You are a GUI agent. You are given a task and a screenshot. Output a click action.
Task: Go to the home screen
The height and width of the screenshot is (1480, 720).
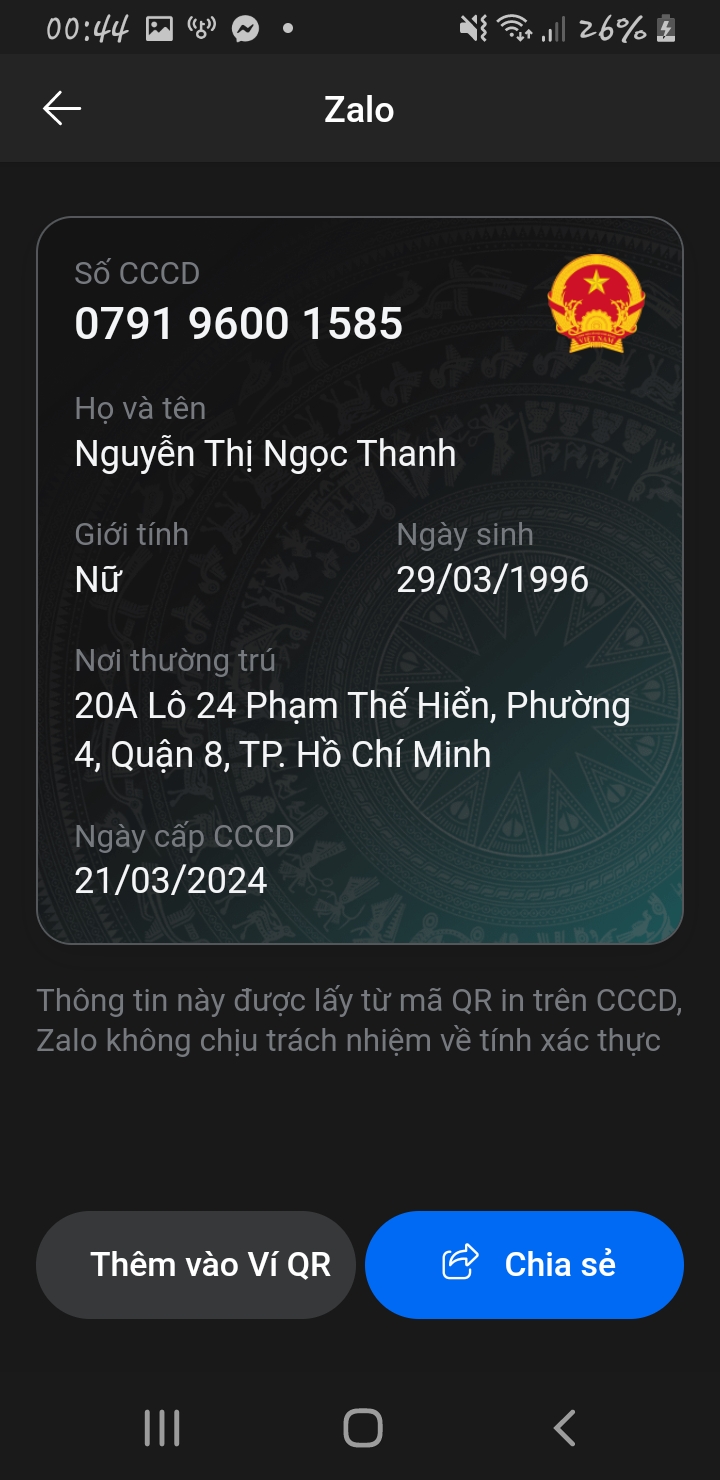point(363,1428)
